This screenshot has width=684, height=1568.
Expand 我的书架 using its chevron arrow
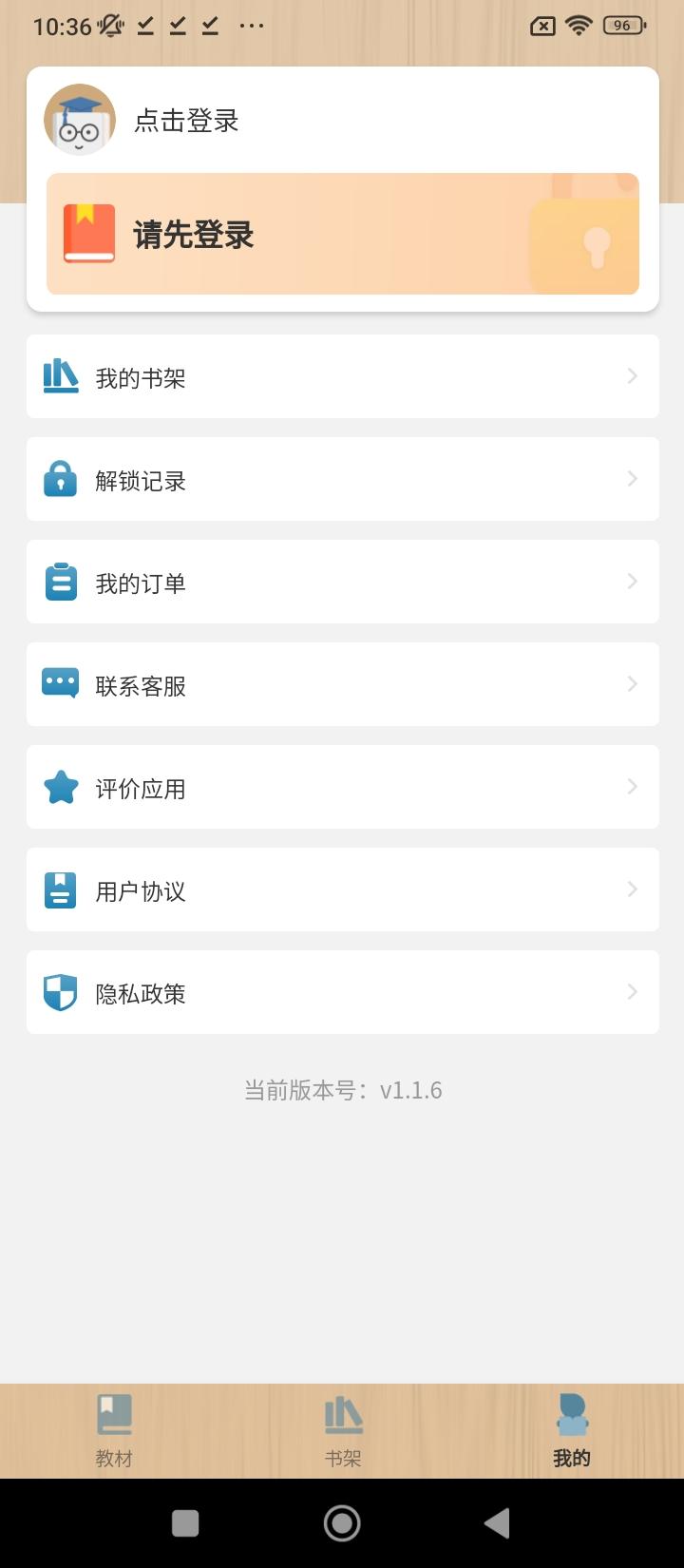pyautogui.click(x=632, y=376)
